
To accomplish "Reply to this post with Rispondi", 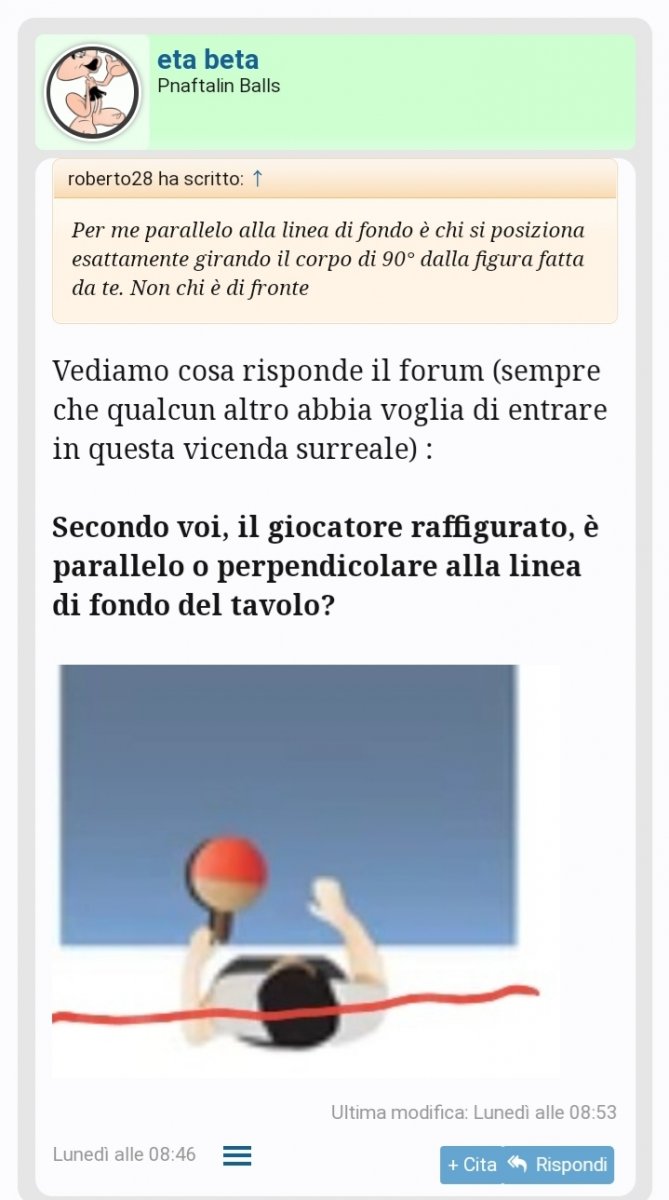I will [x=558, y=1165].
